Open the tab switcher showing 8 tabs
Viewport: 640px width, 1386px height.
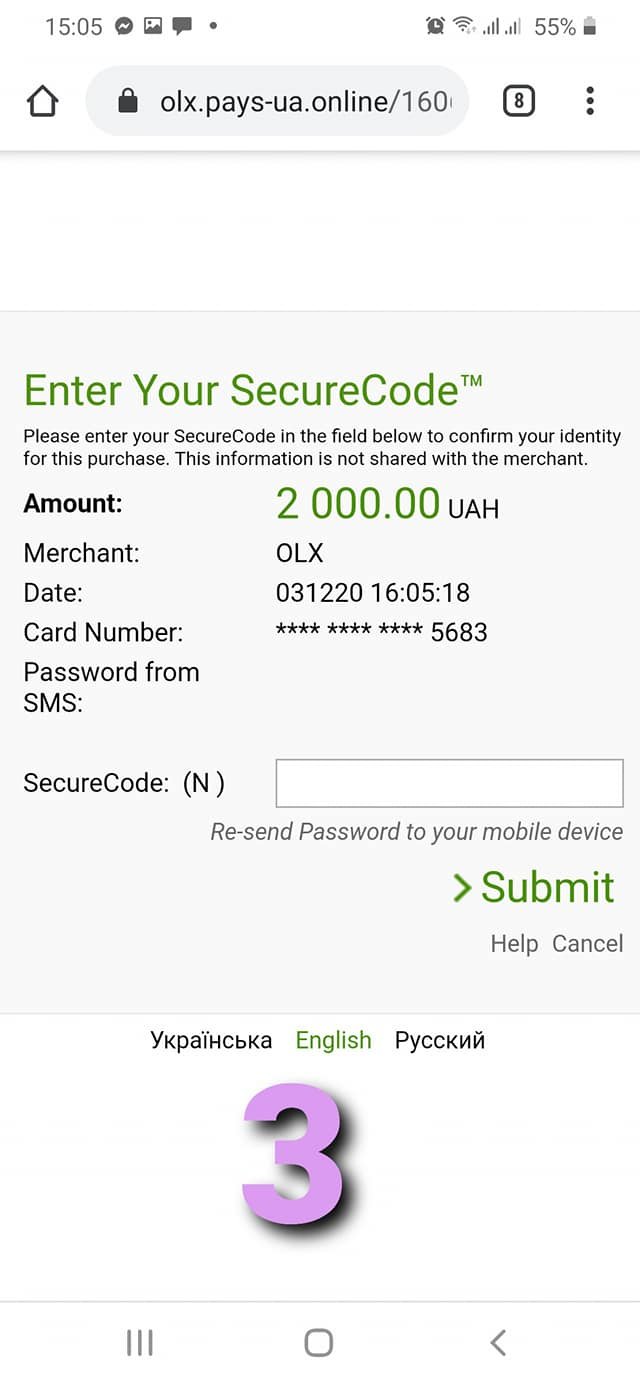pyautogui.click(x=518, y=101)
